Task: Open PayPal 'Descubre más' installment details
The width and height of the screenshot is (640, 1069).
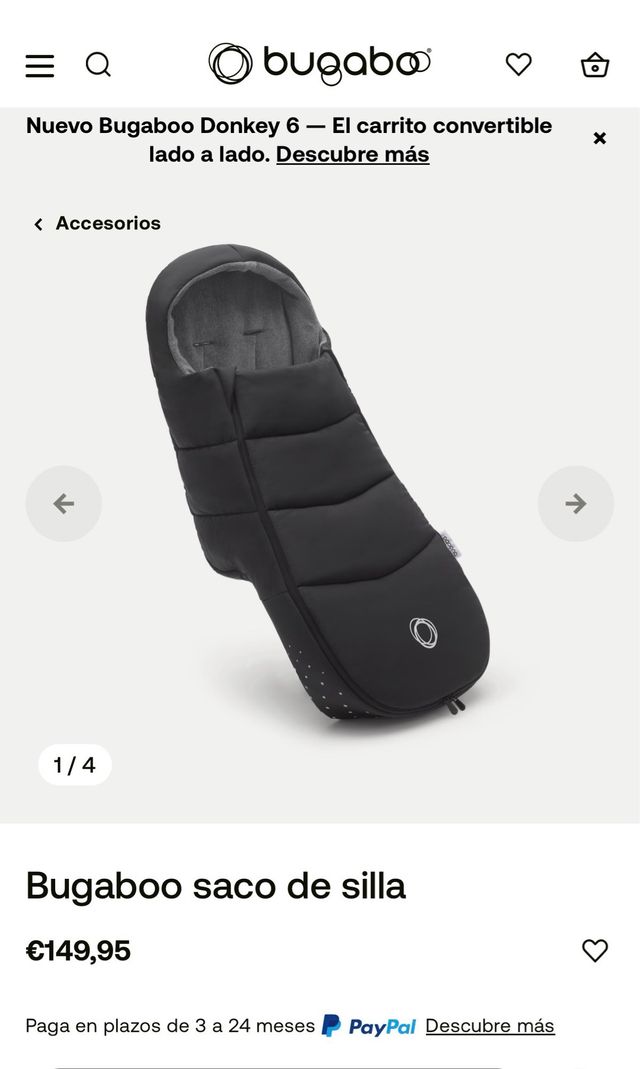Action: click(x=490, y=1026)
